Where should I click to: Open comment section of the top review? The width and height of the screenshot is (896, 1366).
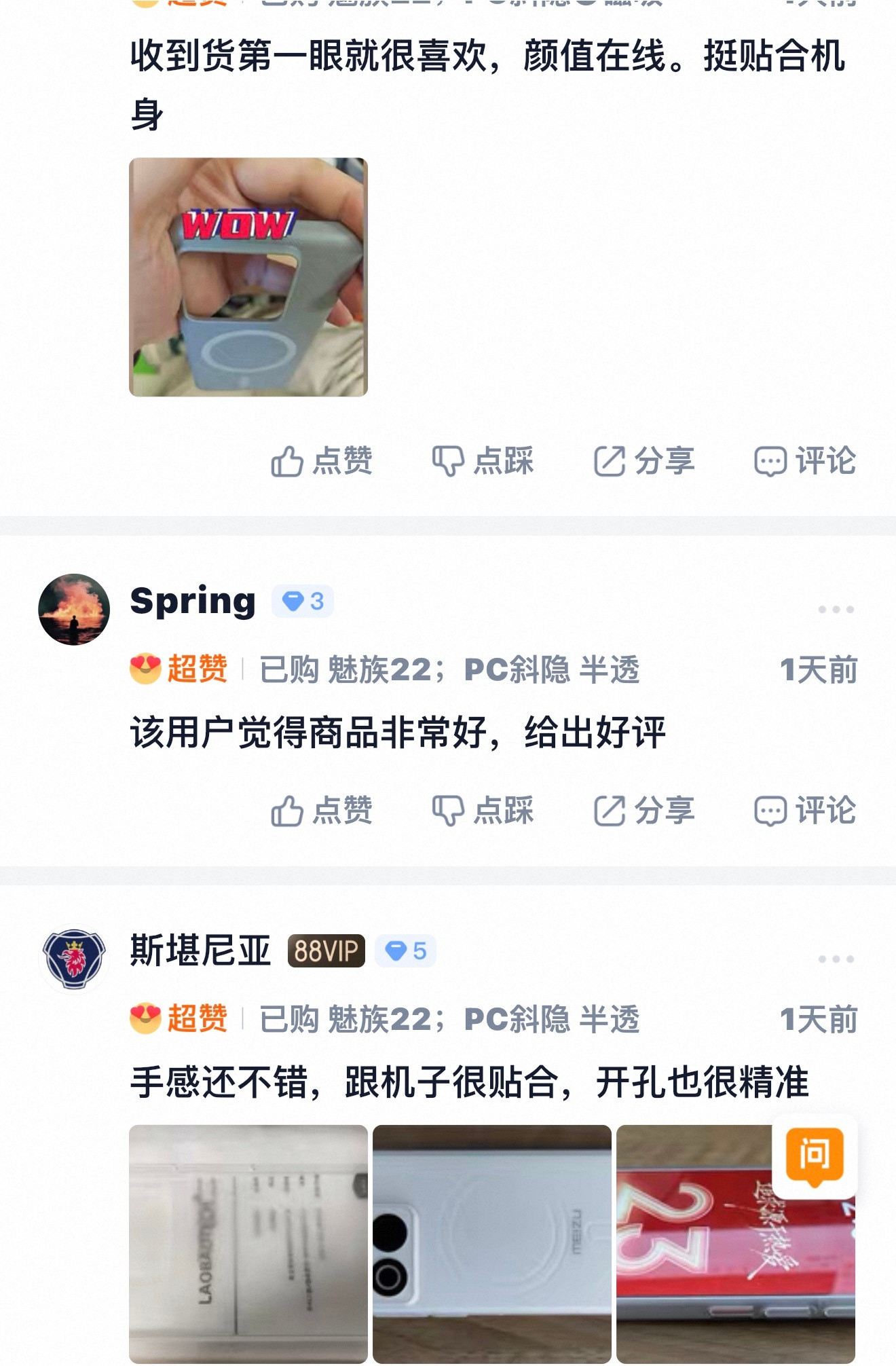[x=804, y=460]
